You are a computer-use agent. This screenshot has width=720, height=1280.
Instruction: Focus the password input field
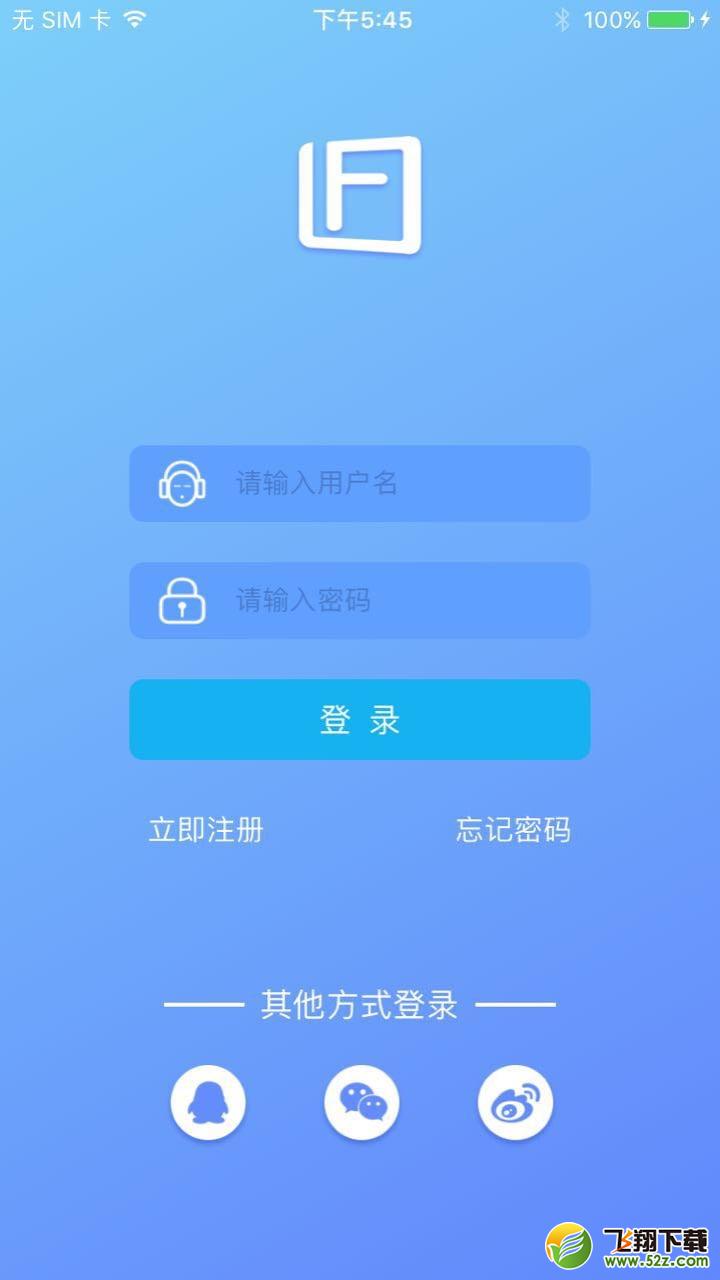(x=360, y=600)
